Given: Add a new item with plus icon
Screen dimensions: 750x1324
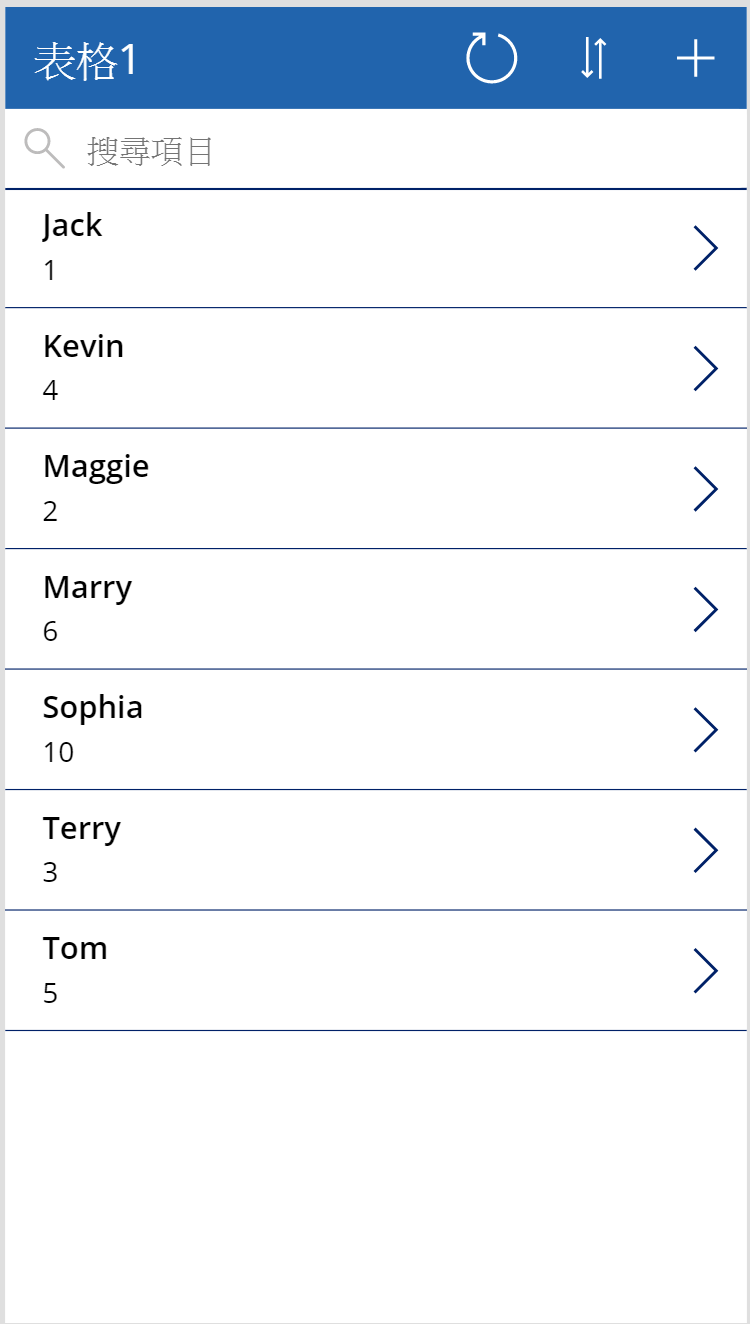Looking at the screenshot, I should (695, 59).
